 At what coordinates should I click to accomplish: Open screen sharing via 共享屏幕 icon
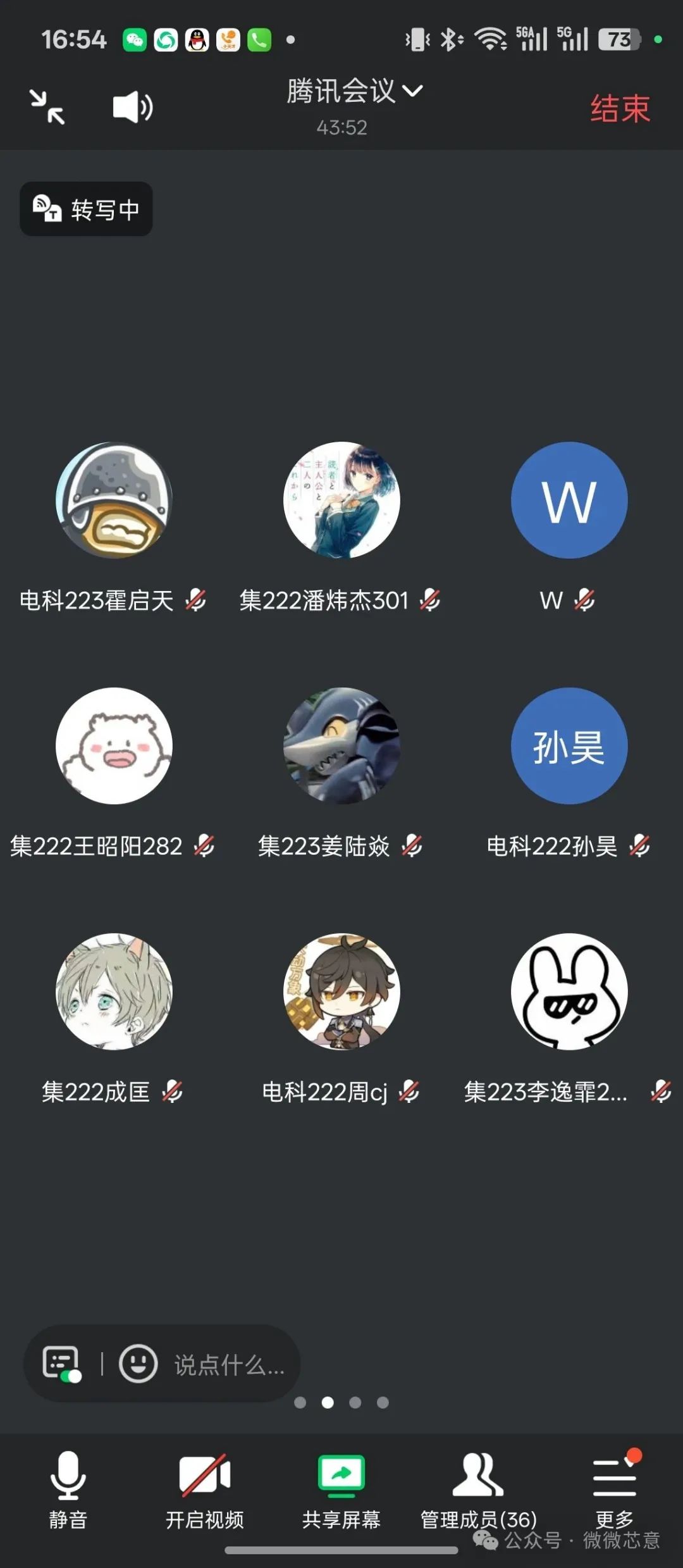click(341, 1474)
